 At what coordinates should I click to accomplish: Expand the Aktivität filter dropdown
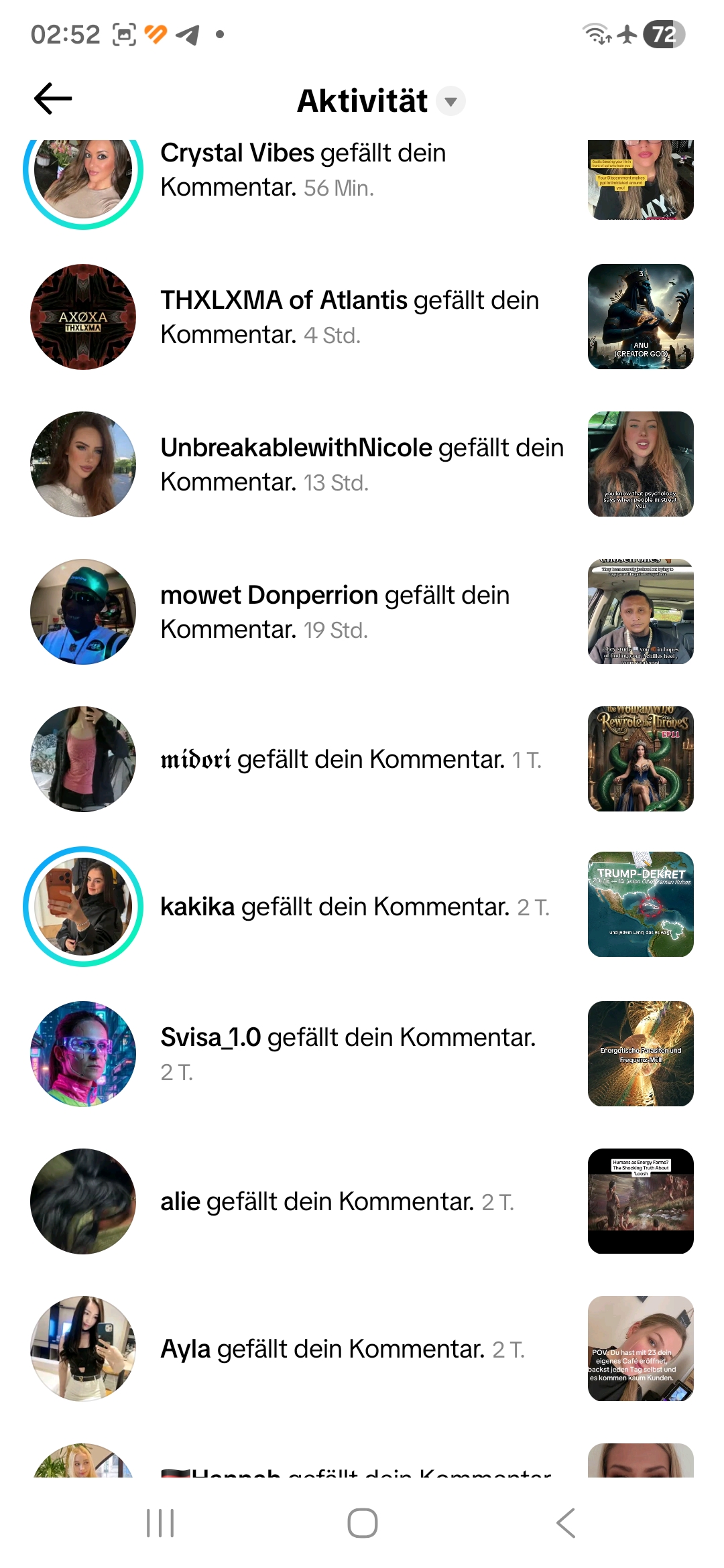click(450, 102)
